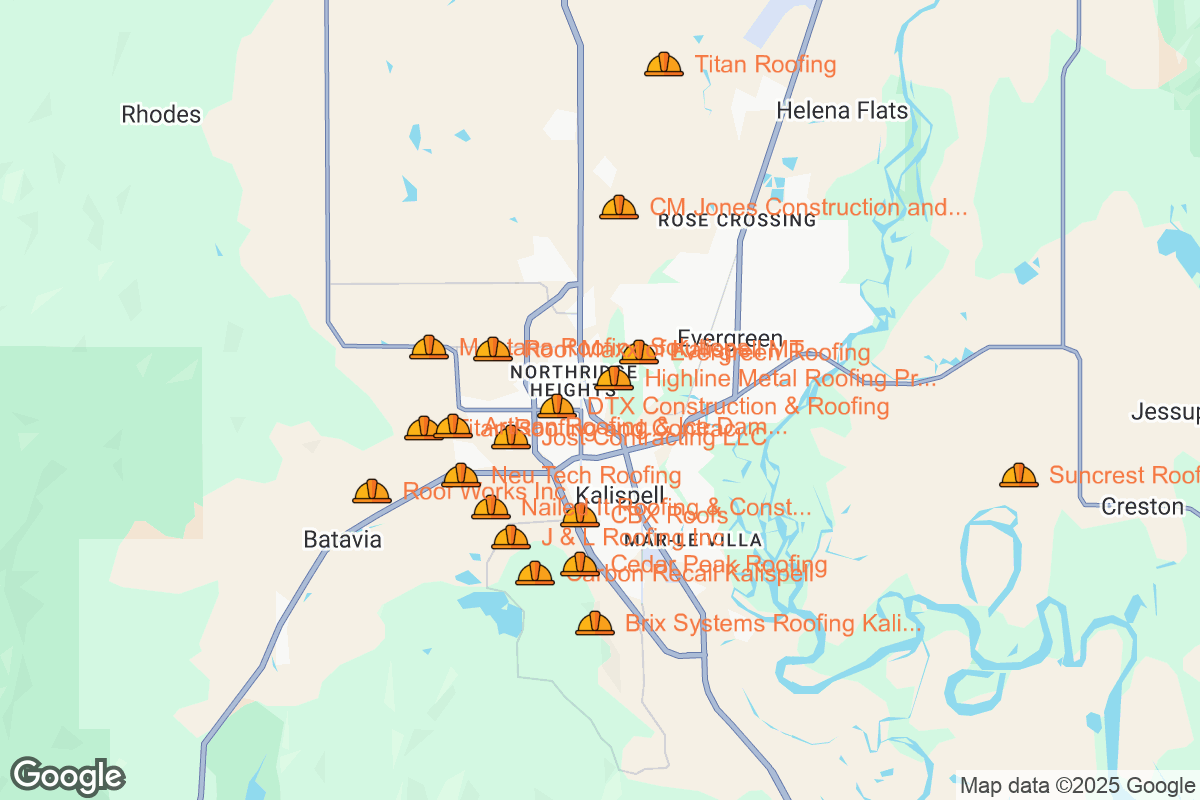Image resolution: width=1200 pixels, height=800 pixels.
Task: Choose the Roof Works Inc marker
Action: [372, 491]
